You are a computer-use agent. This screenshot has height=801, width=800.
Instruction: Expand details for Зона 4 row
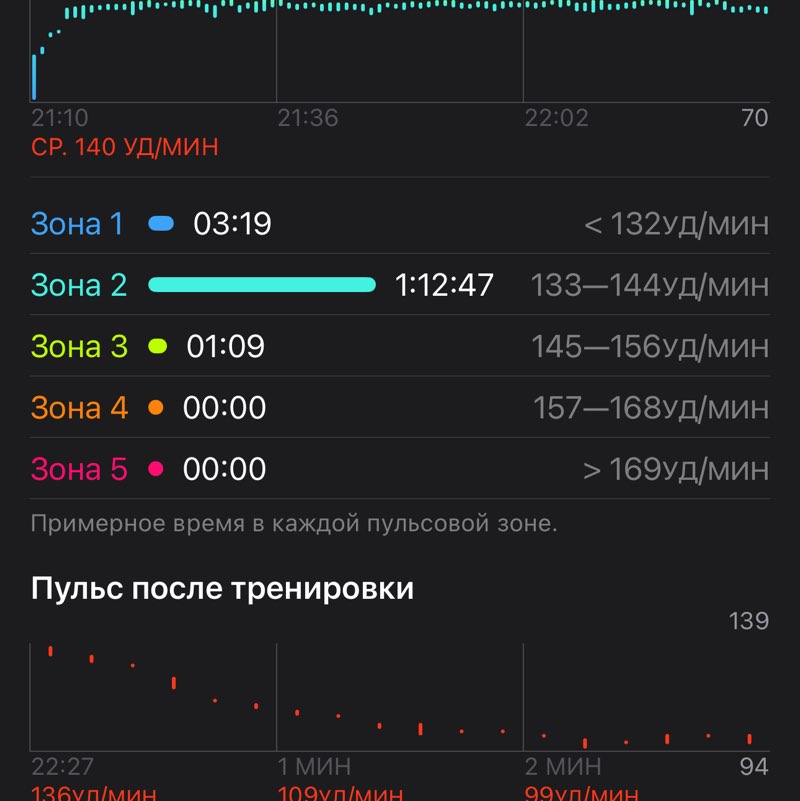coord(400,407)
